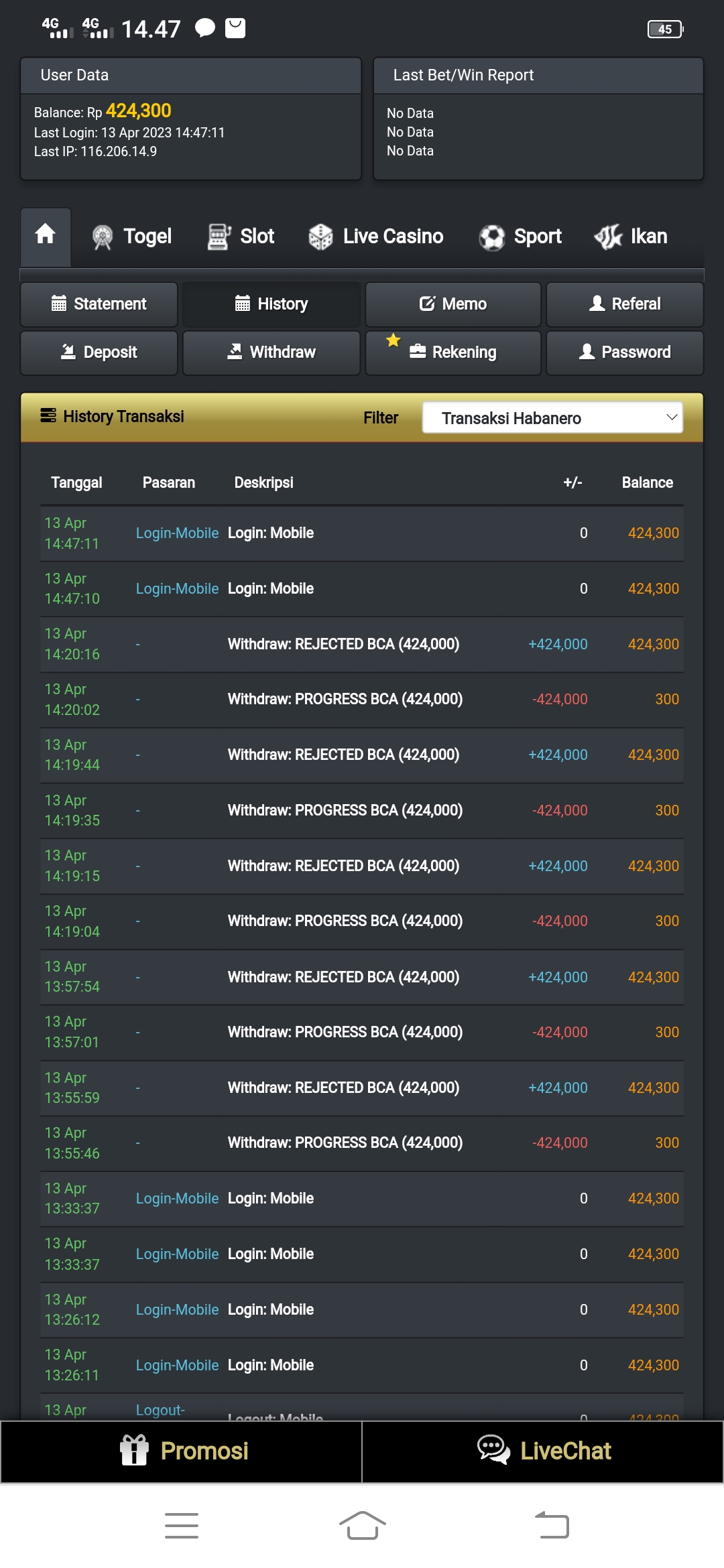Expand the Transaksi Habanero filter dropdown

(552, 417)
